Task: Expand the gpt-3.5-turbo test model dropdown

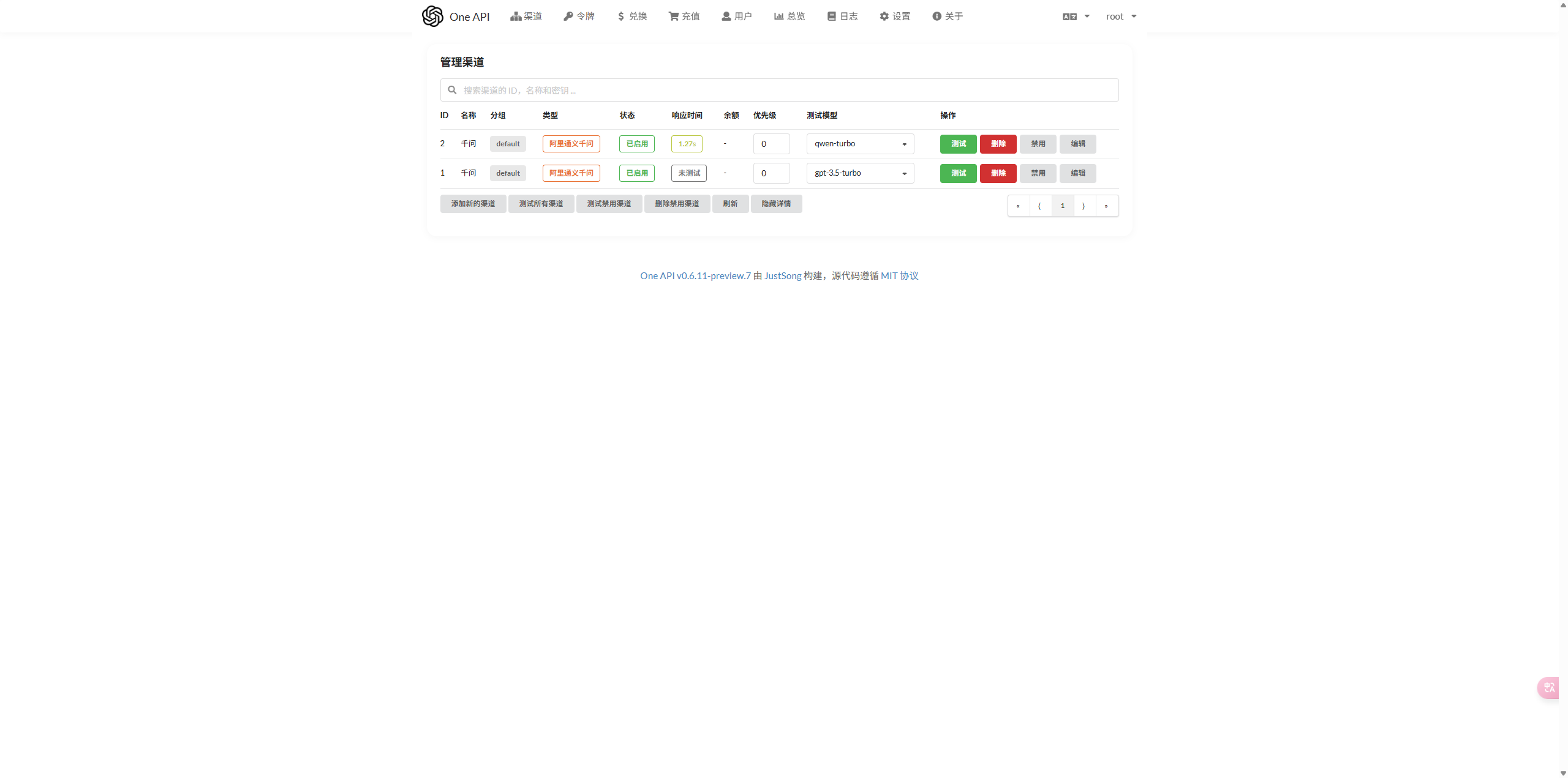Action: pos(860,173)
